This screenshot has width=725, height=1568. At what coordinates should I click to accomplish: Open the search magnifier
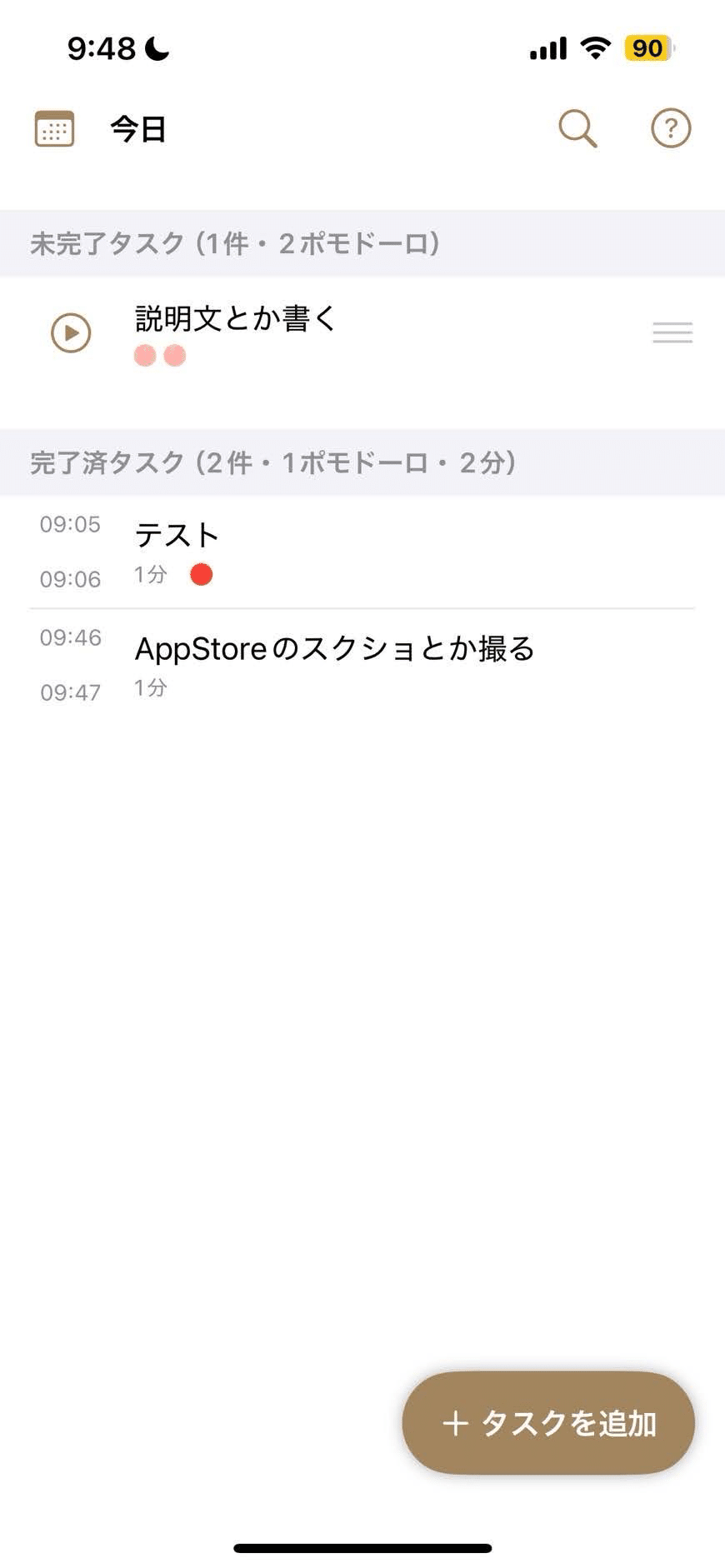coord(577,129)
